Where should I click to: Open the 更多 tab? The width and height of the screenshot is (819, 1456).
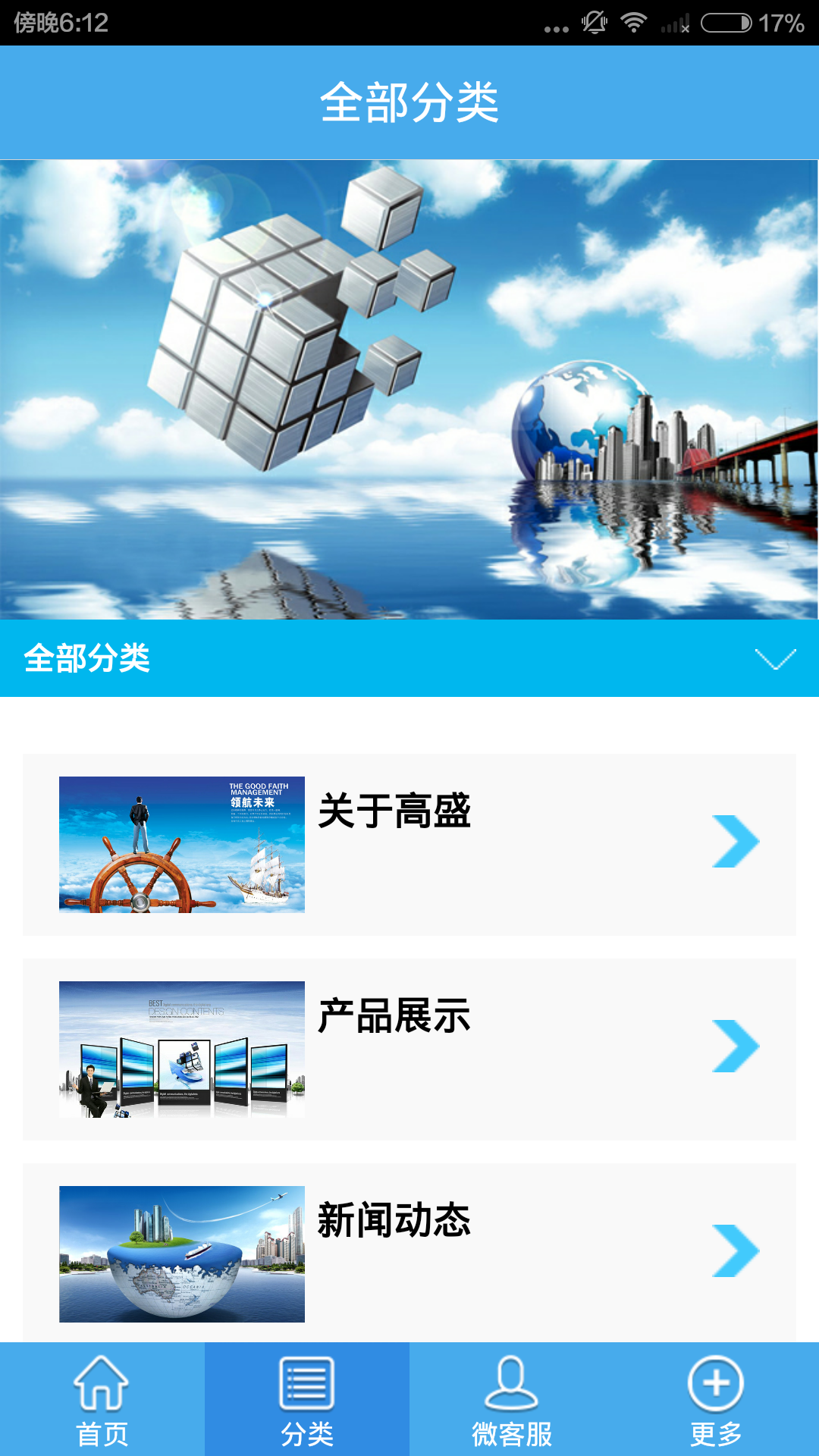tap(717, 1400)
